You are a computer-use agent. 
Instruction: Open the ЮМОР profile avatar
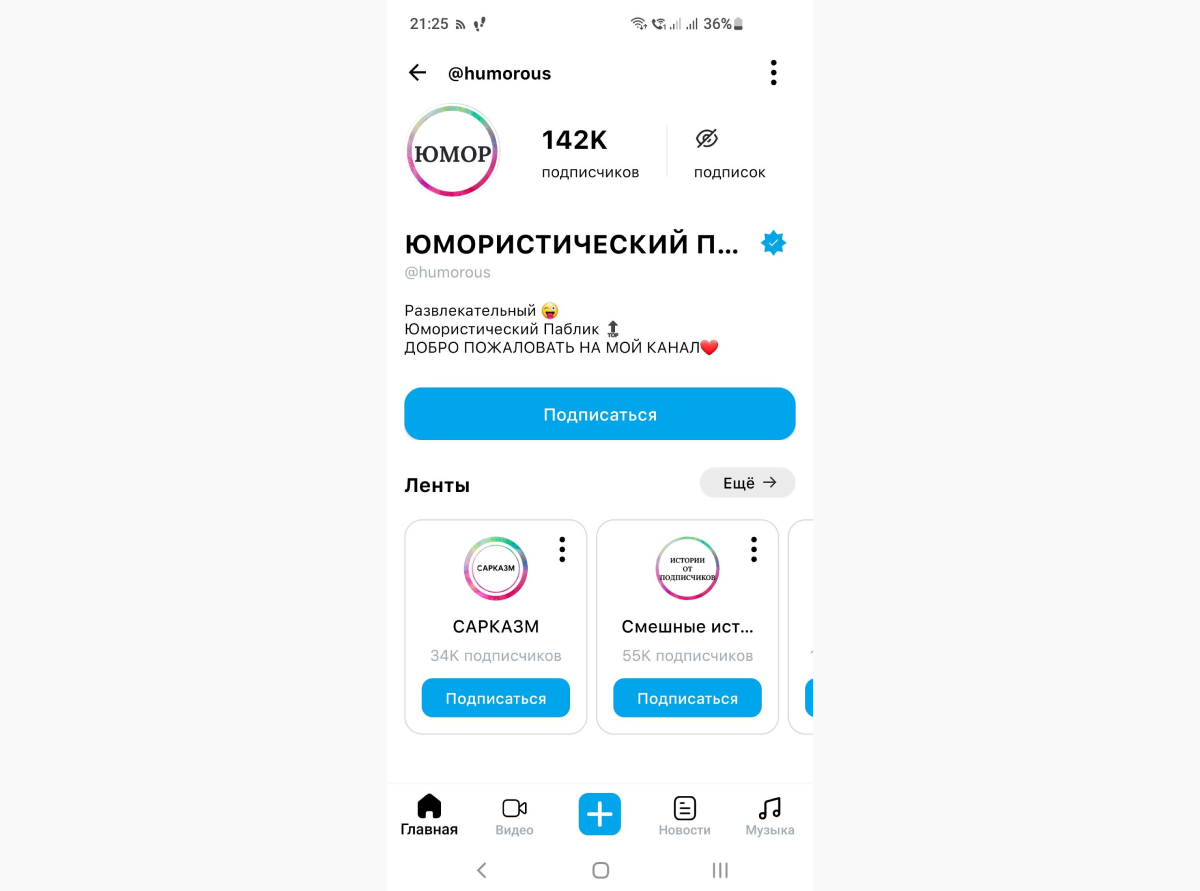tap(453, 152)
